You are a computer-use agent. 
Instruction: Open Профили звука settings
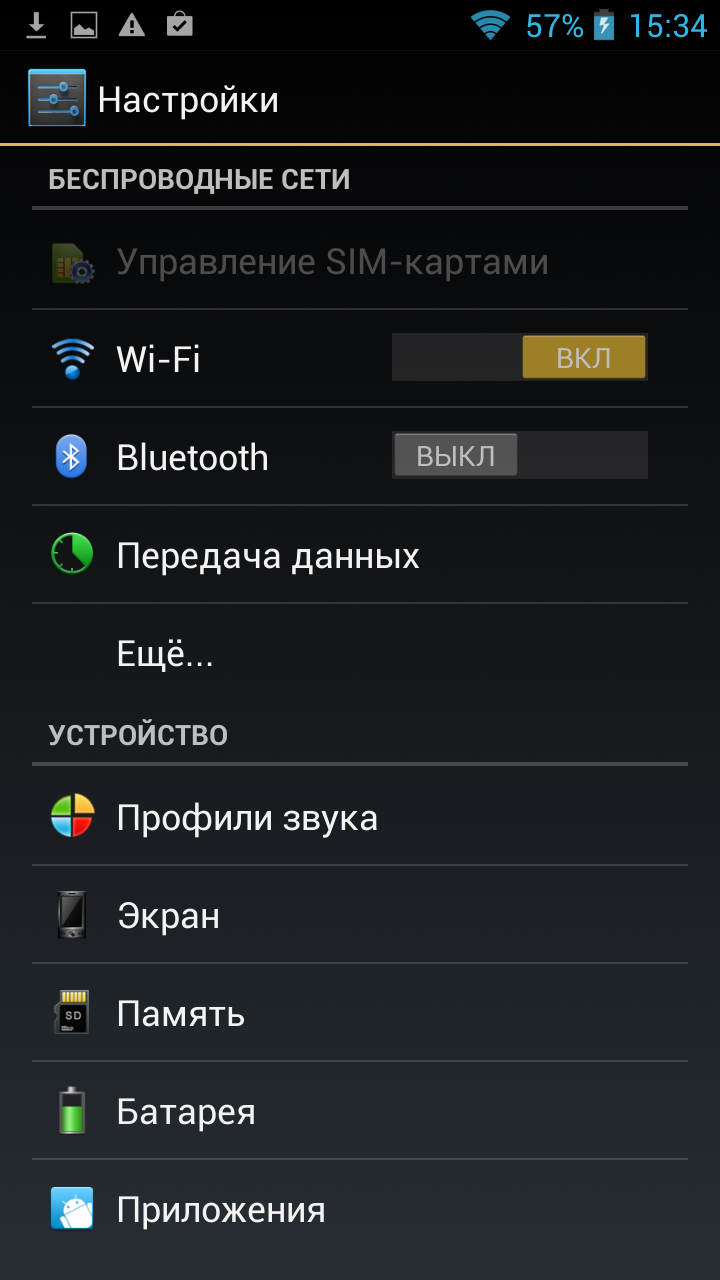pos(247,818)
